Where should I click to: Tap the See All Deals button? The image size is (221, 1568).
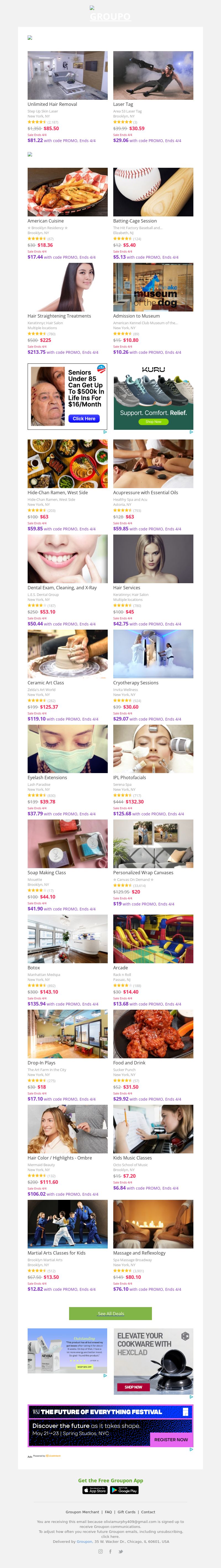click(110, 1313)
